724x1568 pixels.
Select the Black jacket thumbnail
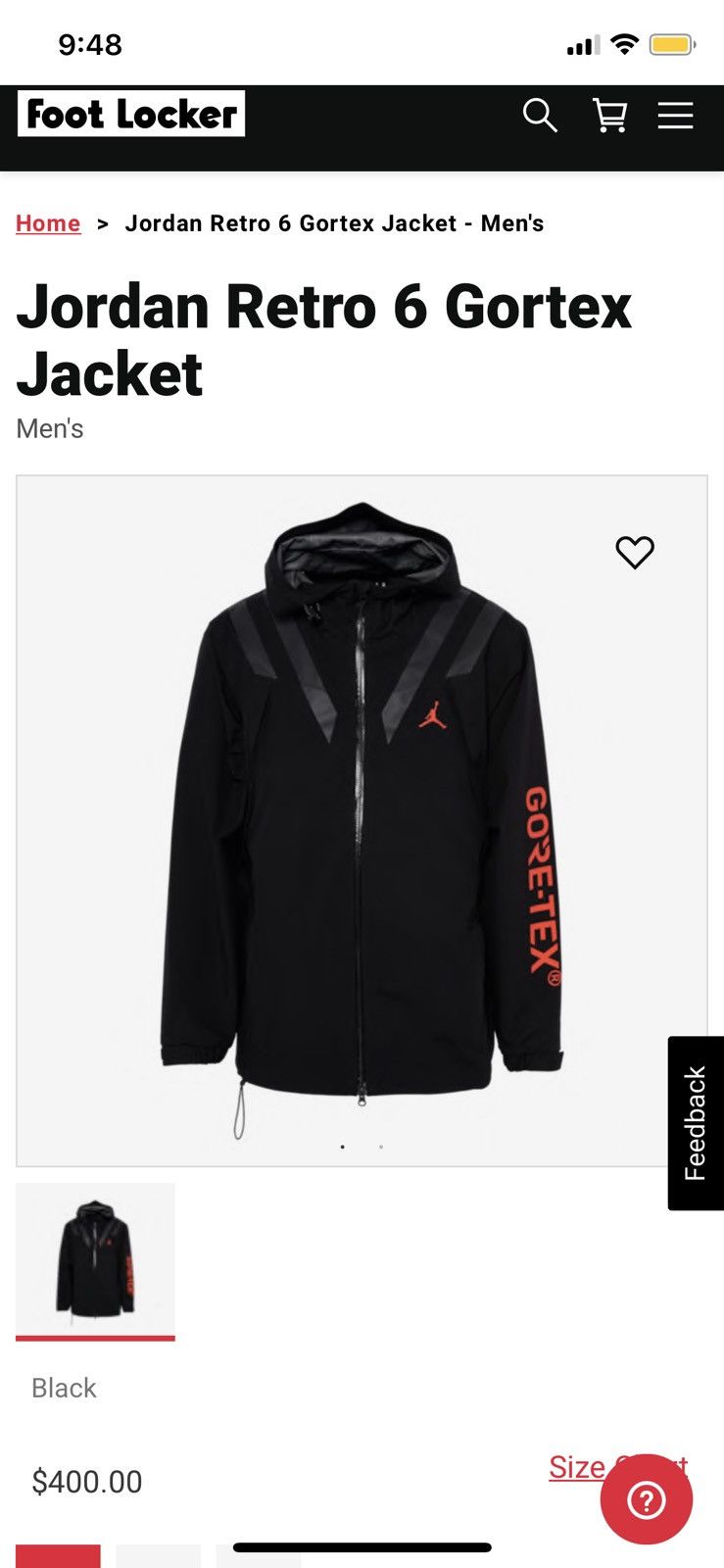point(95,1259)
